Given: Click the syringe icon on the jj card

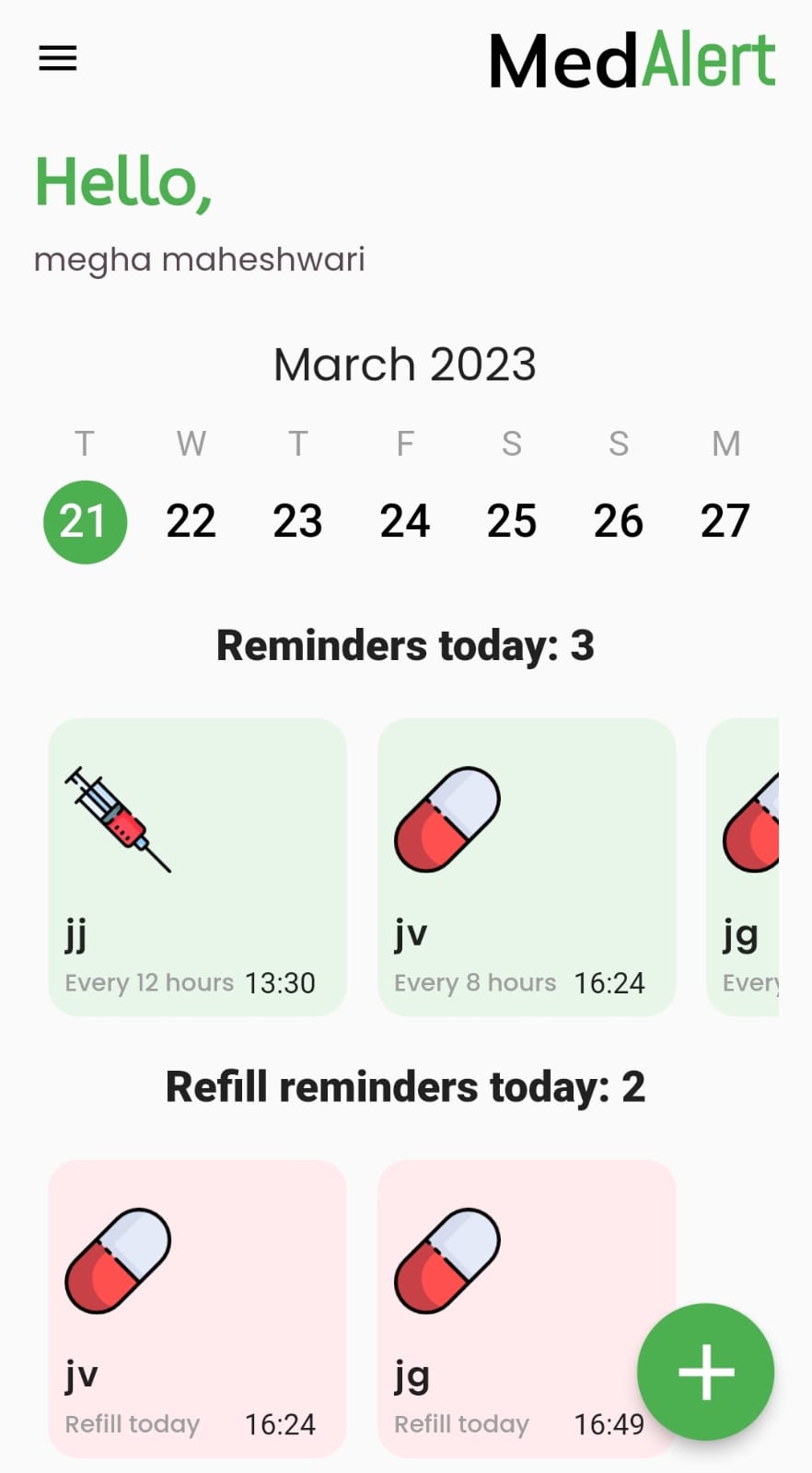Looking at the screenshot, I should coord(118,819).
